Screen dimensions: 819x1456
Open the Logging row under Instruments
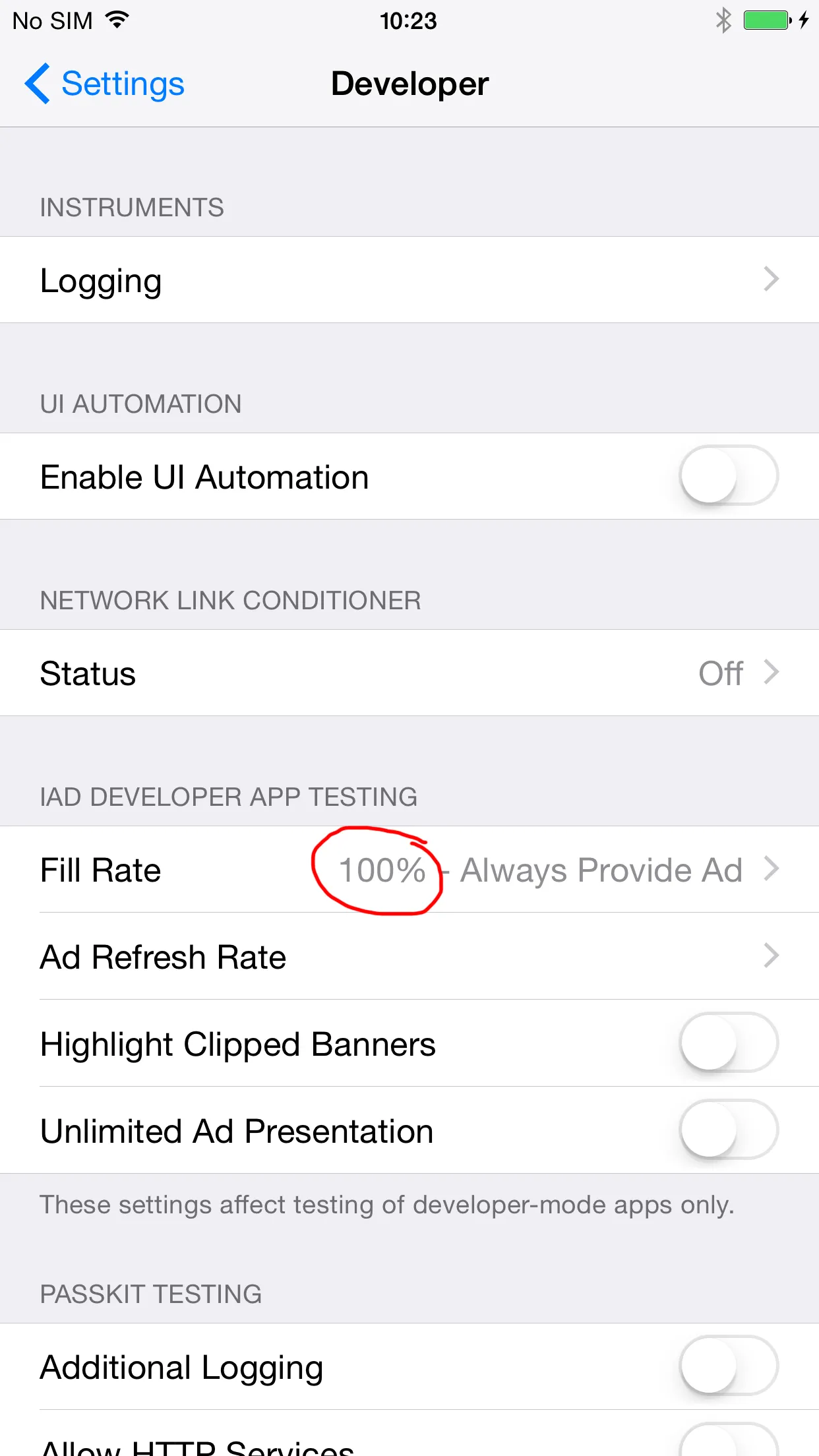409,280
